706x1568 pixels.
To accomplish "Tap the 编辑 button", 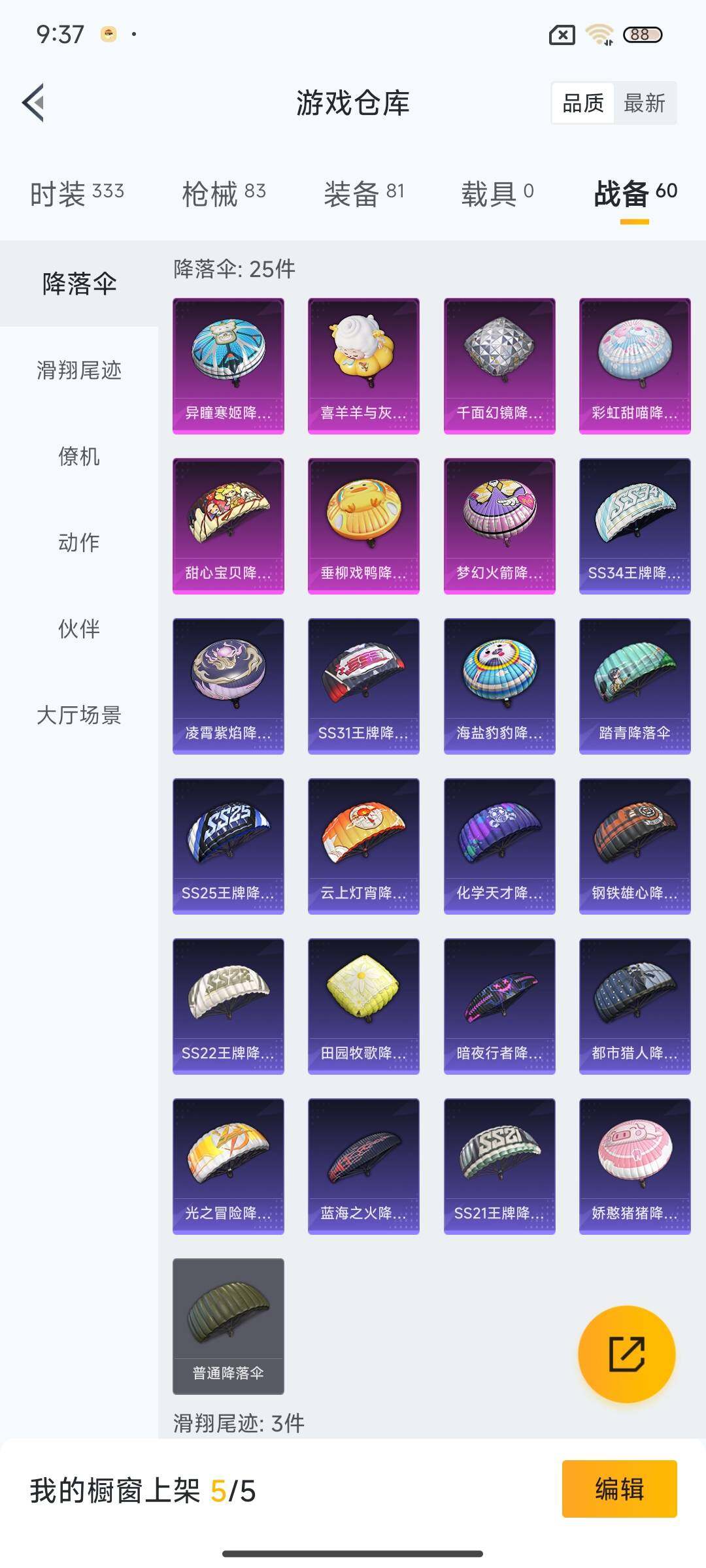I will (x=619, y=1489).
